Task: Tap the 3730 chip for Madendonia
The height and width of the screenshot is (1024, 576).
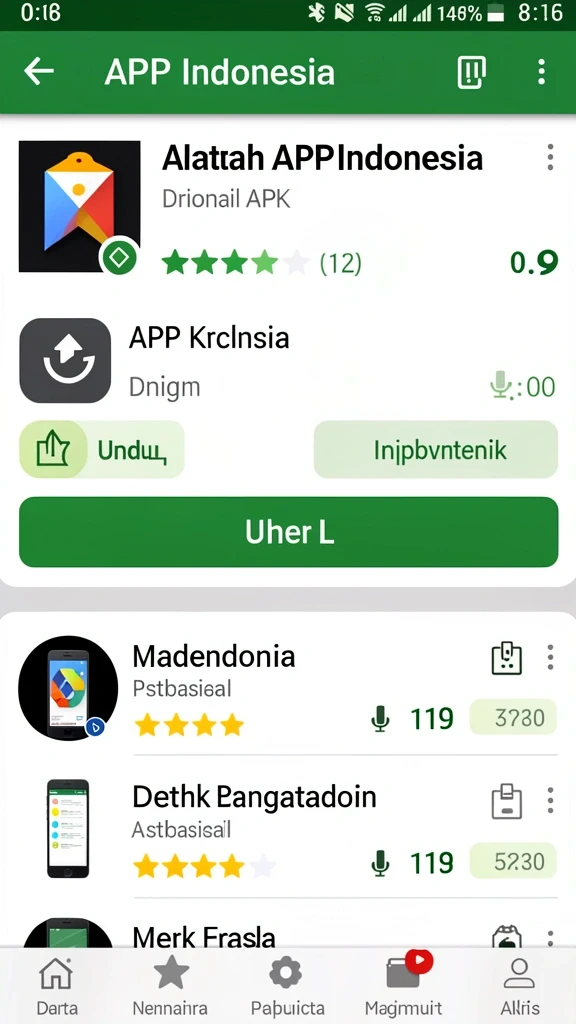Action: [x=513, y=717]
